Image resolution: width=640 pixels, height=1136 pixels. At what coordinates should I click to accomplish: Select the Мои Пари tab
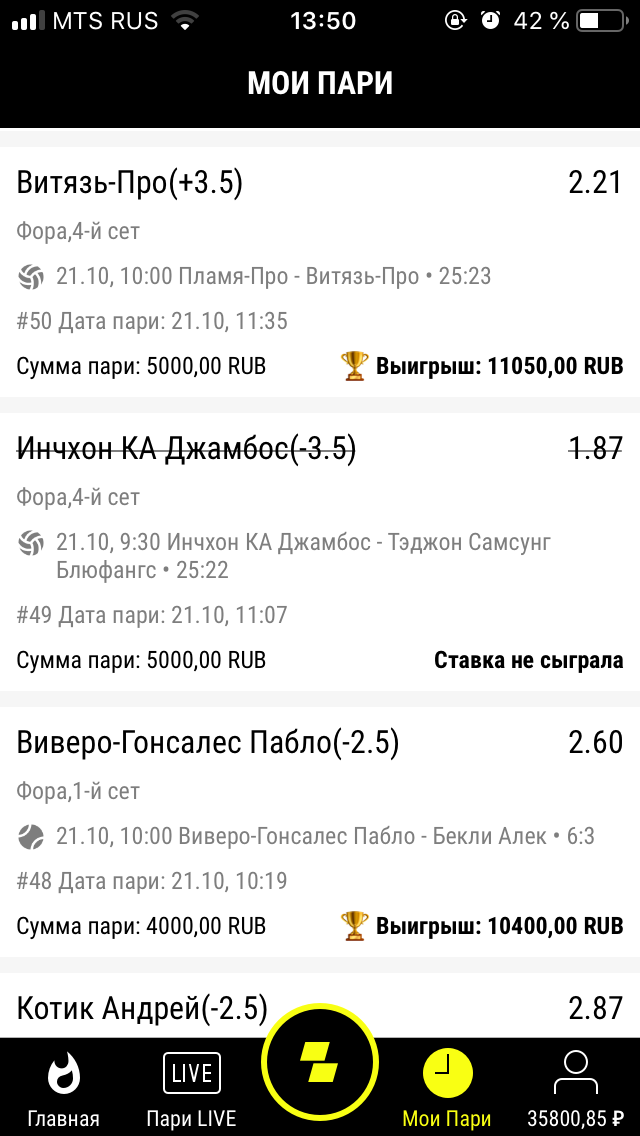click(x=447, y=1088)
